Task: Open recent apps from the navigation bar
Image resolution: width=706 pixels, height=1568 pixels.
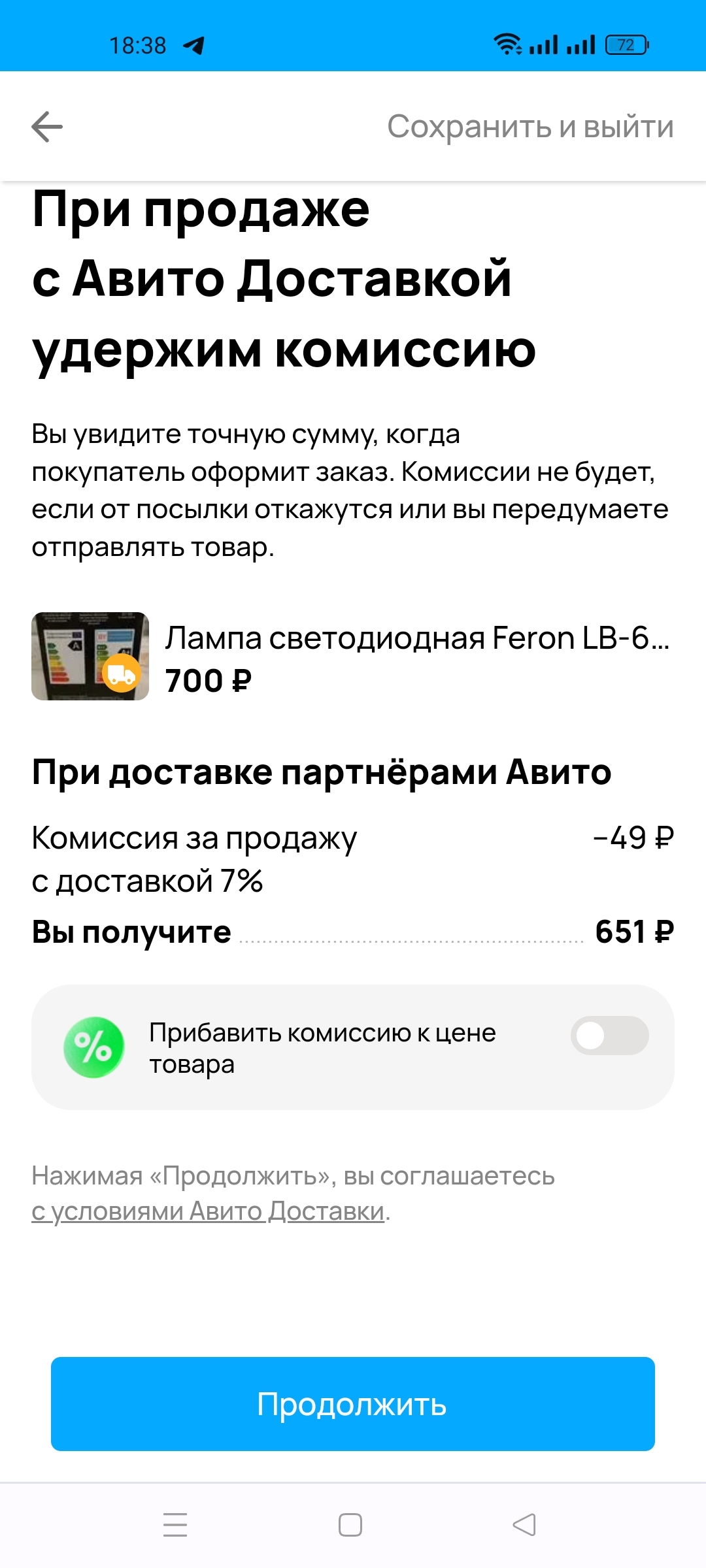Action: 175,1525
